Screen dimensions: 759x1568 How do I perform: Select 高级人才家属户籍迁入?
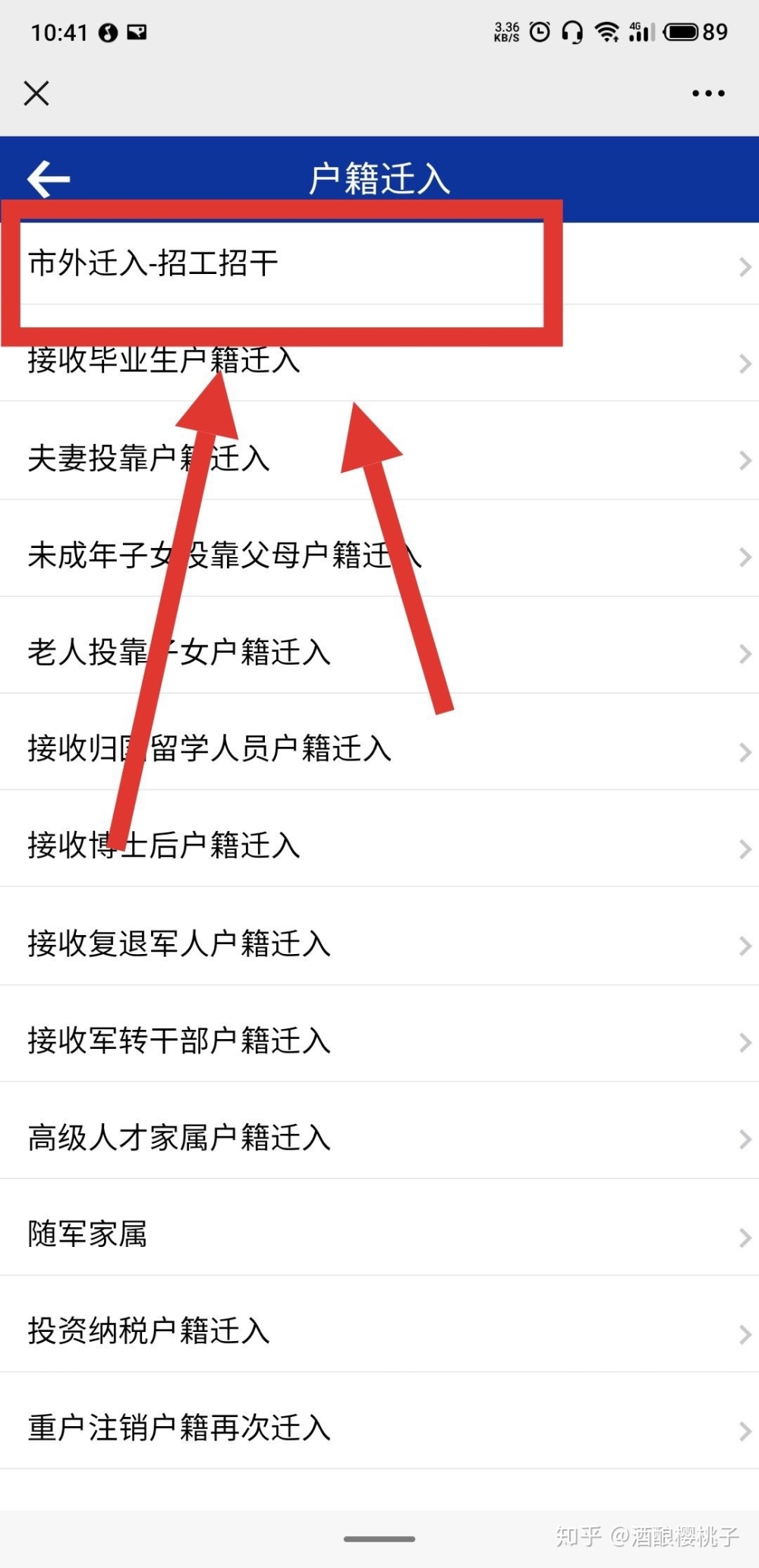[x=379, y=1138]
